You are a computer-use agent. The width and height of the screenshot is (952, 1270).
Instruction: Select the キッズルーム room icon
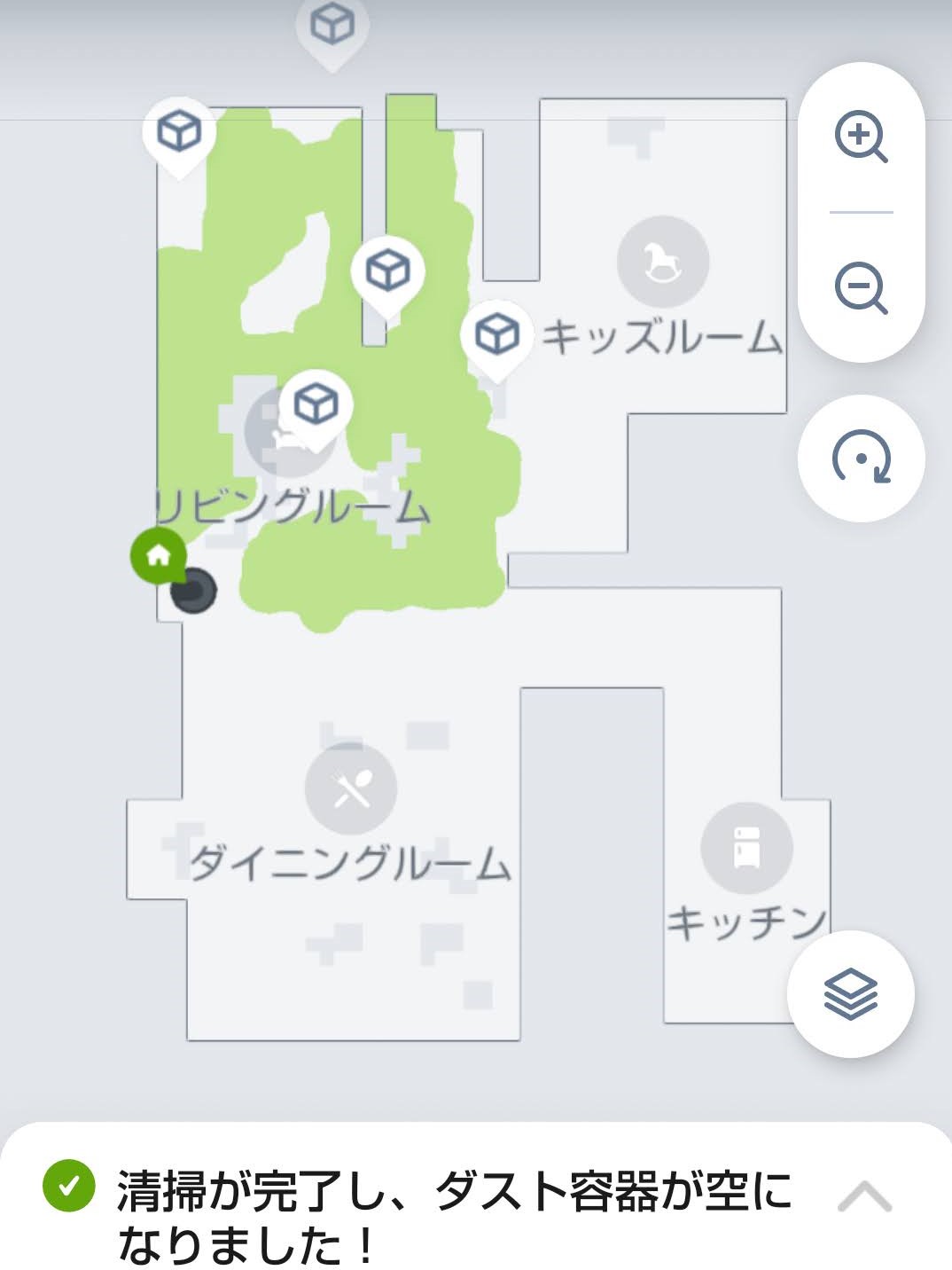(662, 263)
